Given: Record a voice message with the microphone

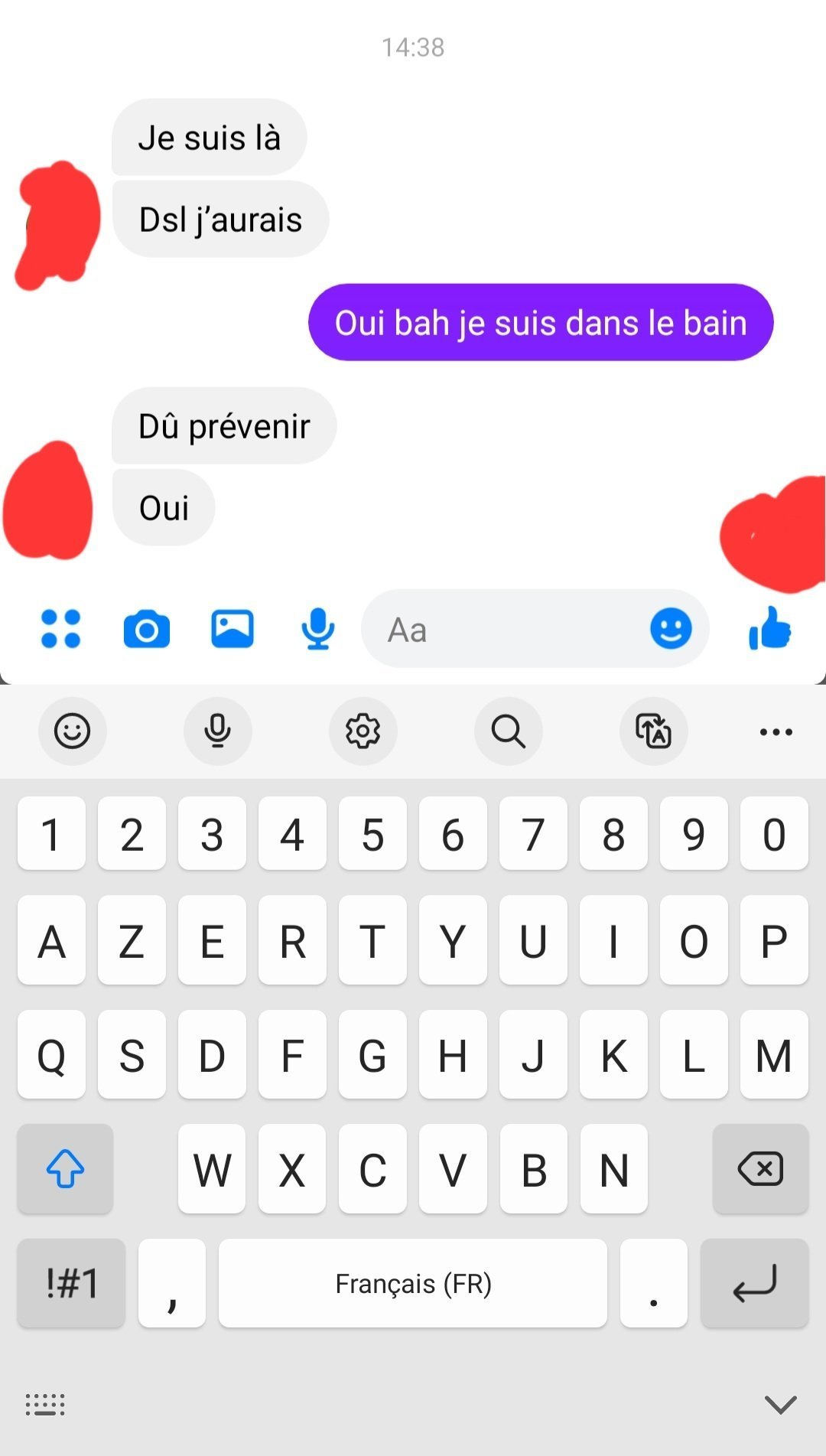Looking at the screenshot, I should (x=317, y=629).
